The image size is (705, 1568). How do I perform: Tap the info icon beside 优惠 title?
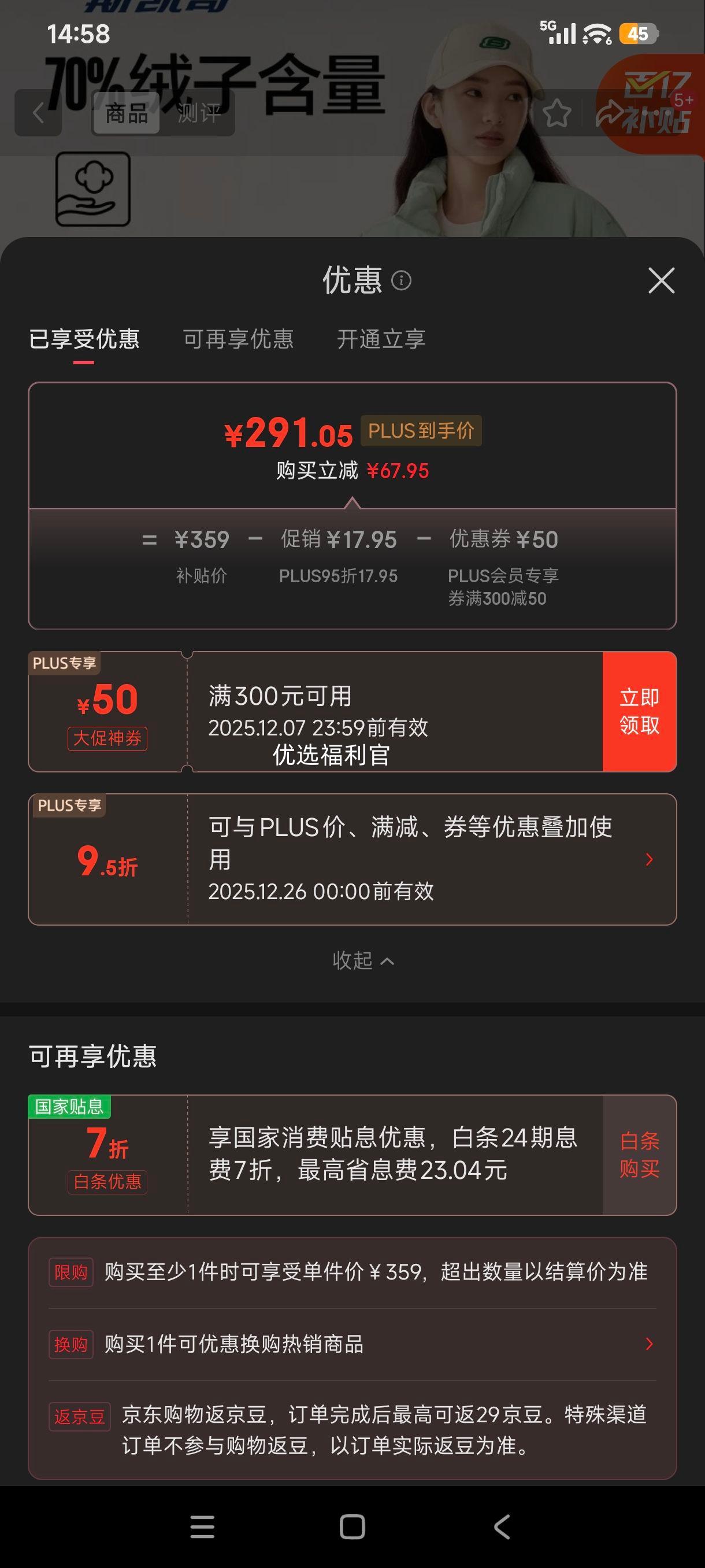[401, 282]
